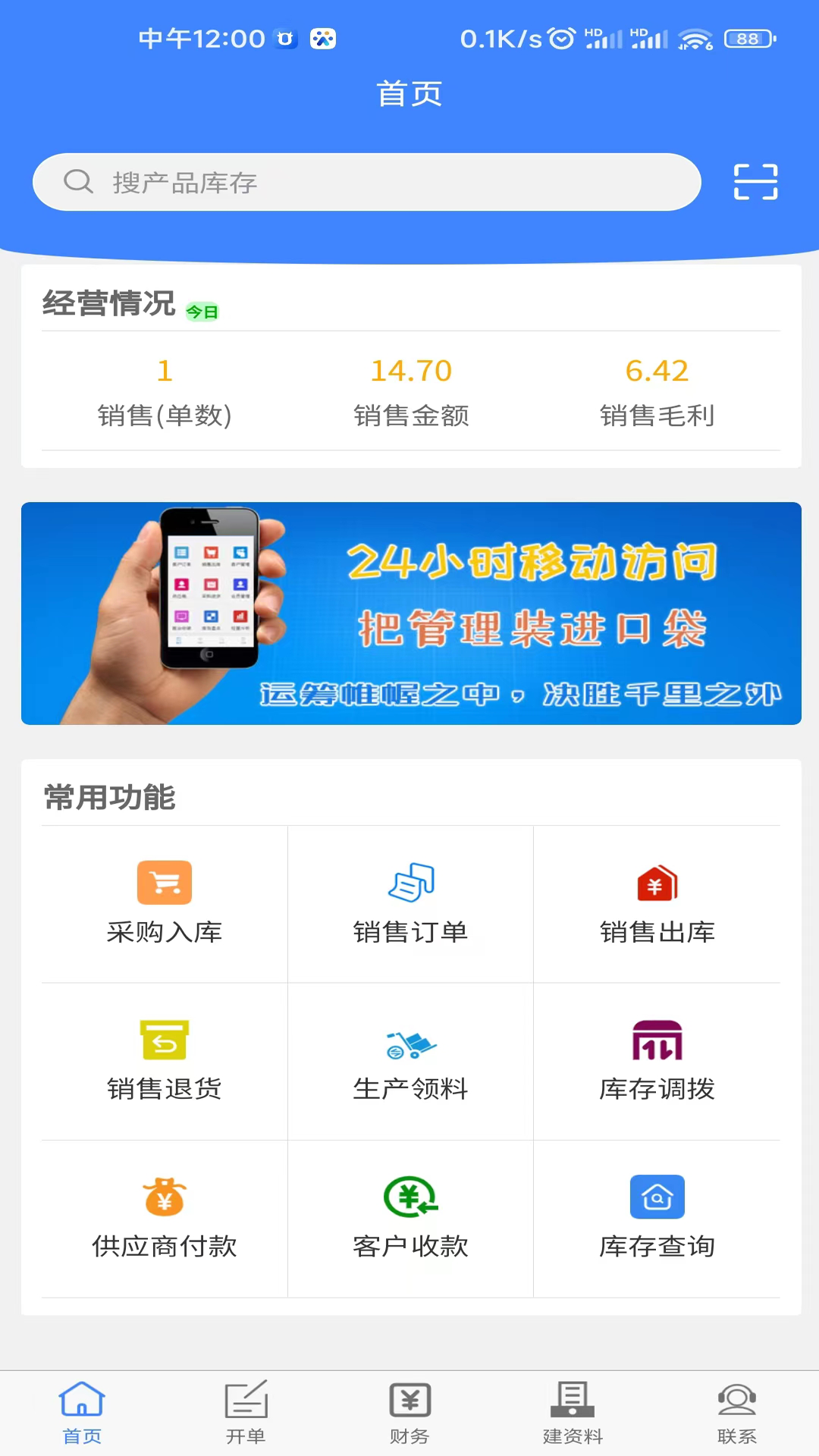Viewport: 819px width, 1456px height.
Task: Open the 24小时移动访问 banner
Action: (411, 613)
